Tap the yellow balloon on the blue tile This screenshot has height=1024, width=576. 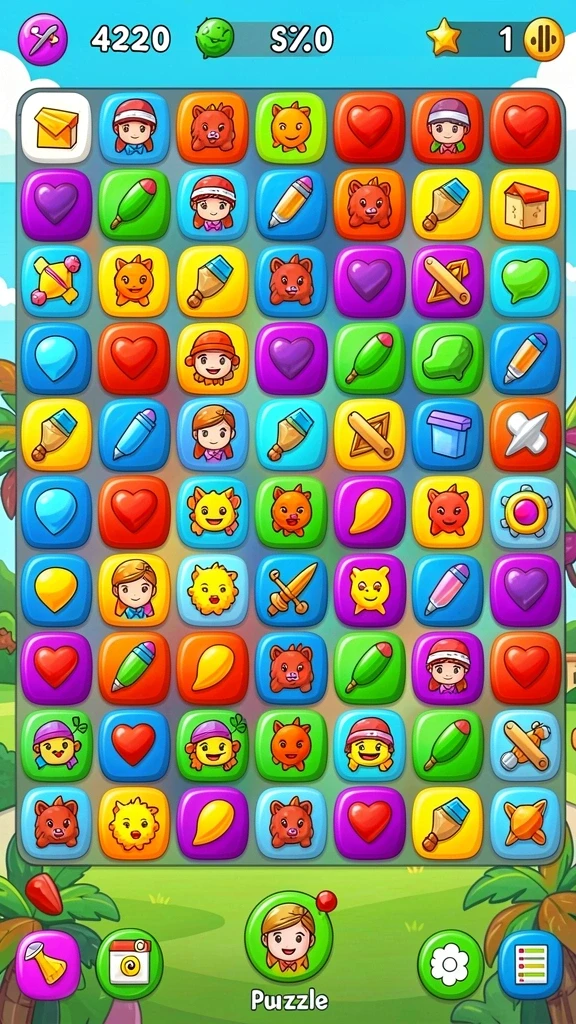click(56, 590)
